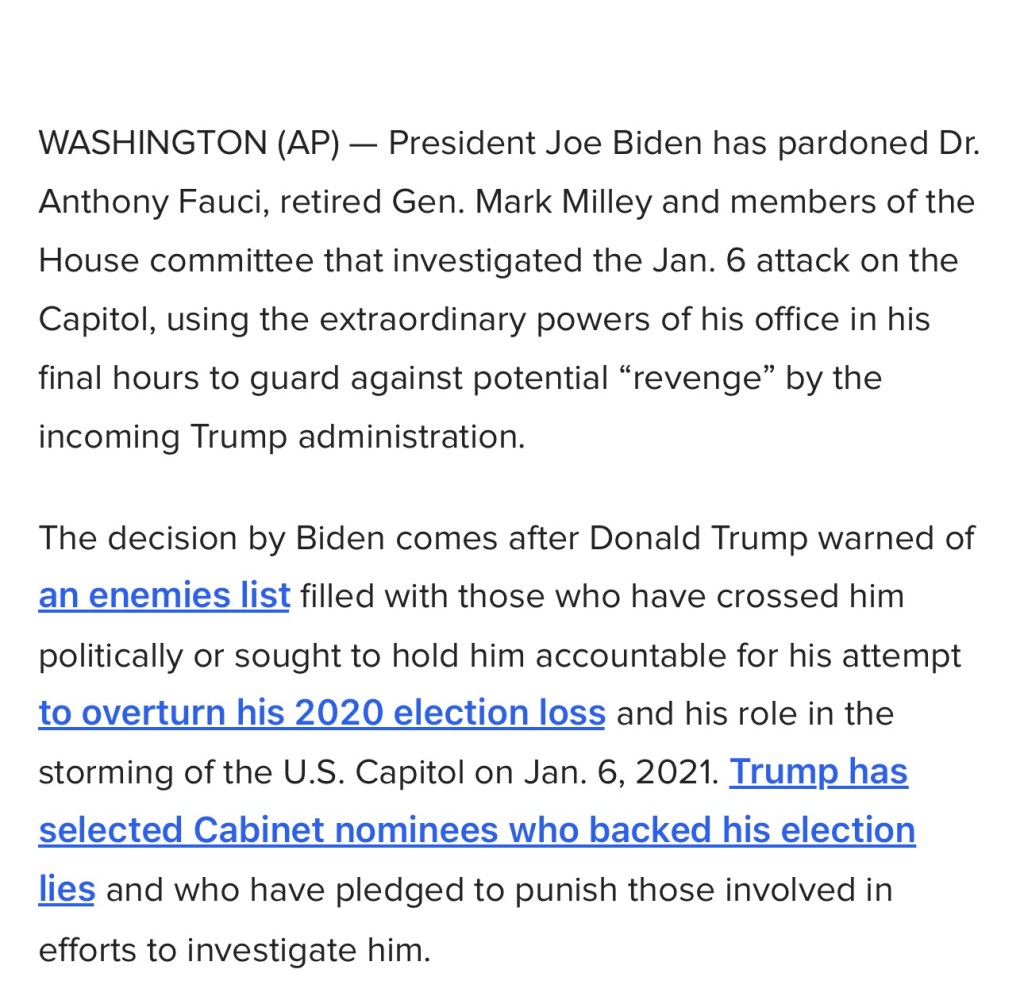The height and width of the screenshot is (981, 1024).
Task: Open 'Trump has selected Cabinet nominees' link
Action: pos(476,830)
